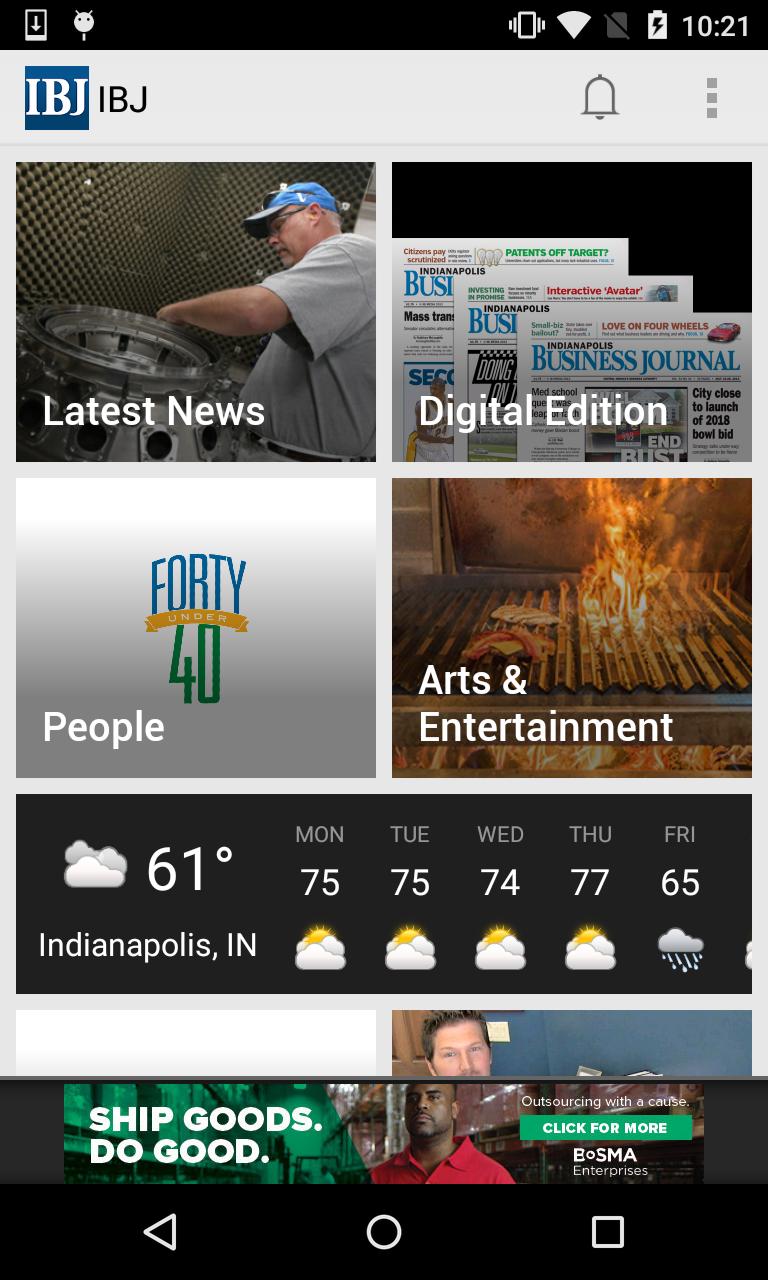The image size is (768, 1280).
Task: Open the People section
Action: (x=196, y=627)
